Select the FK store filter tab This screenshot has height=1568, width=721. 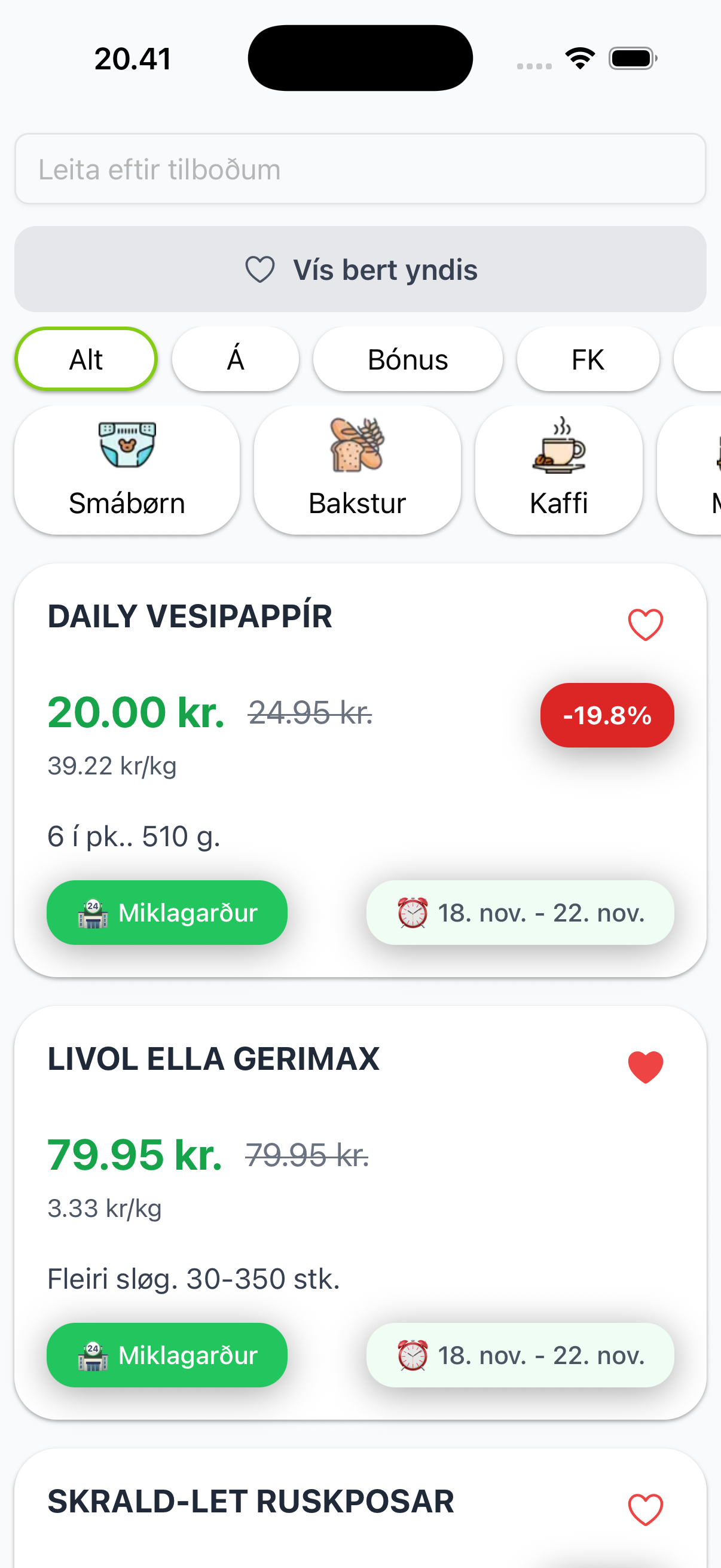(586, 359)
